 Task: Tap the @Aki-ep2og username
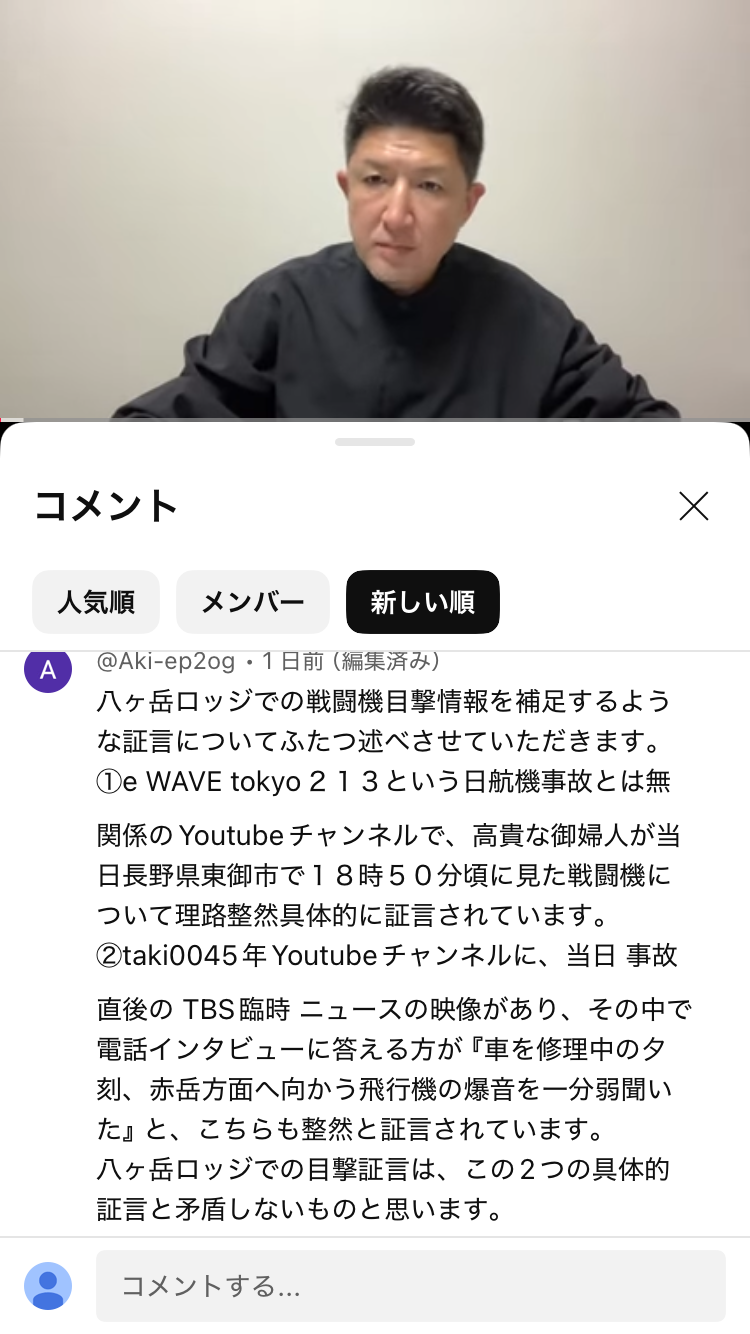tap(166, 661)
